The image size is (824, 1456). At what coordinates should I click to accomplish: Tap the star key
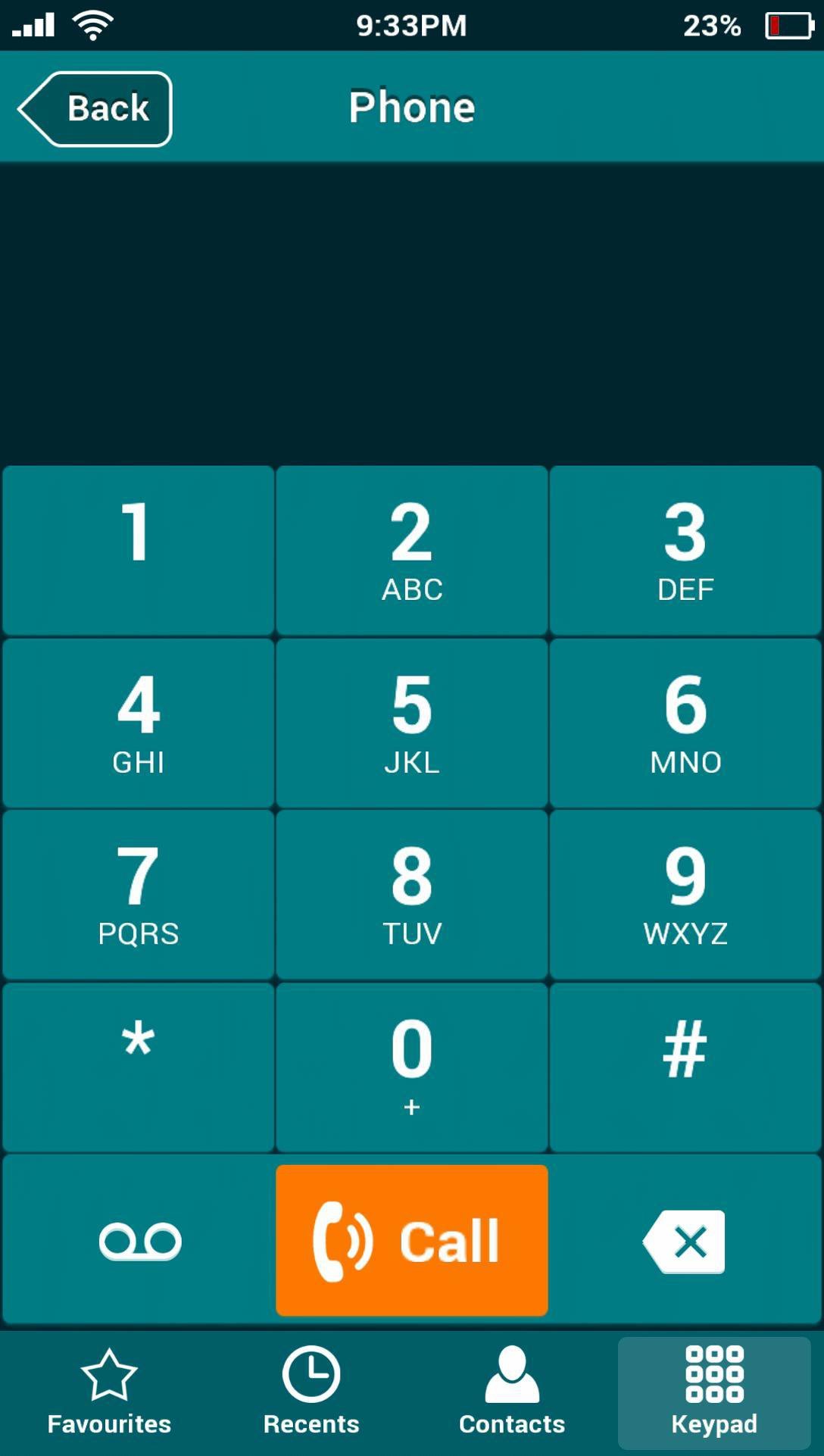(x=138, y=1067)
